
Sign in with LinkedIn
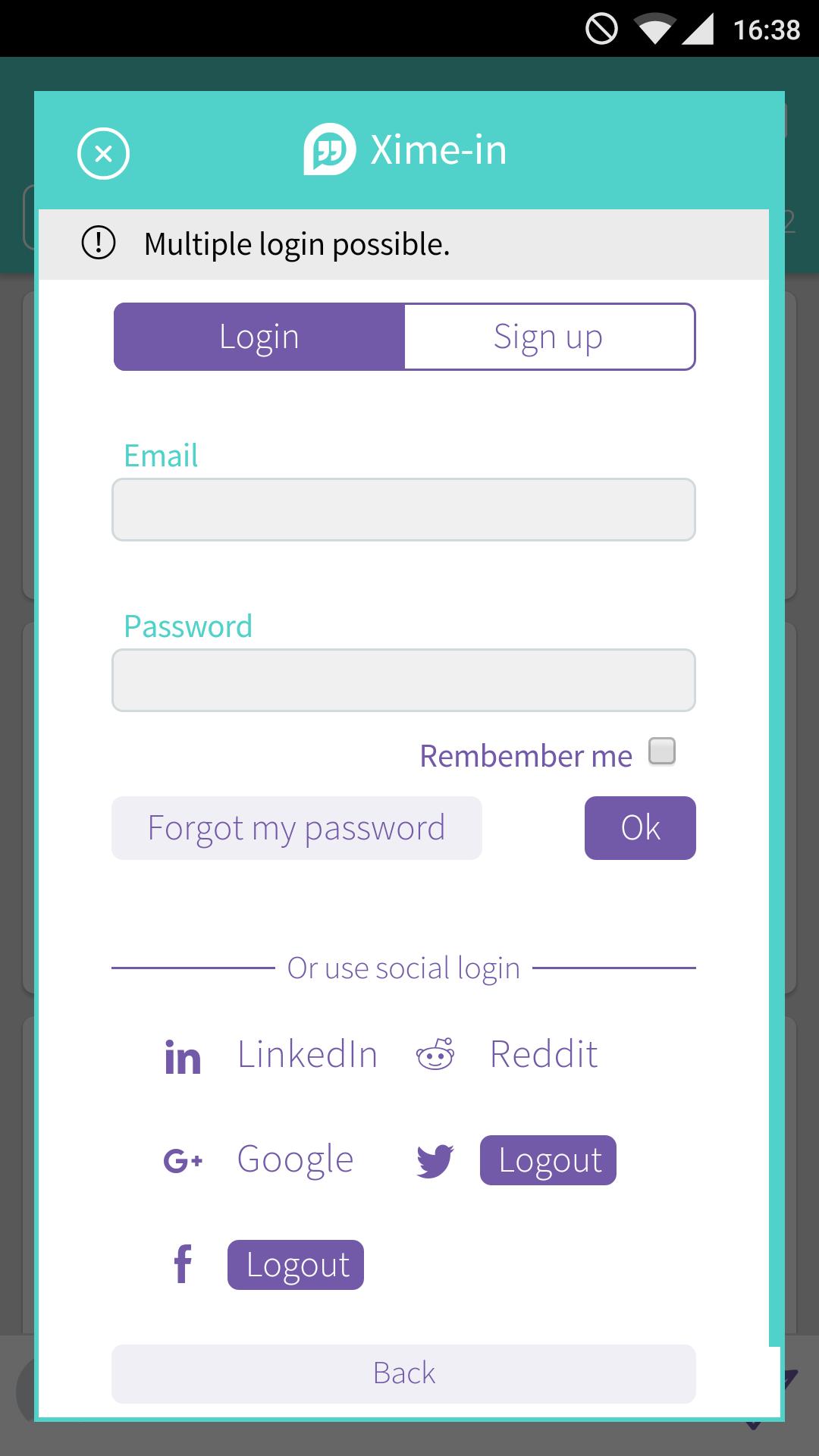pyautogui.click(x=306, y=1054)
